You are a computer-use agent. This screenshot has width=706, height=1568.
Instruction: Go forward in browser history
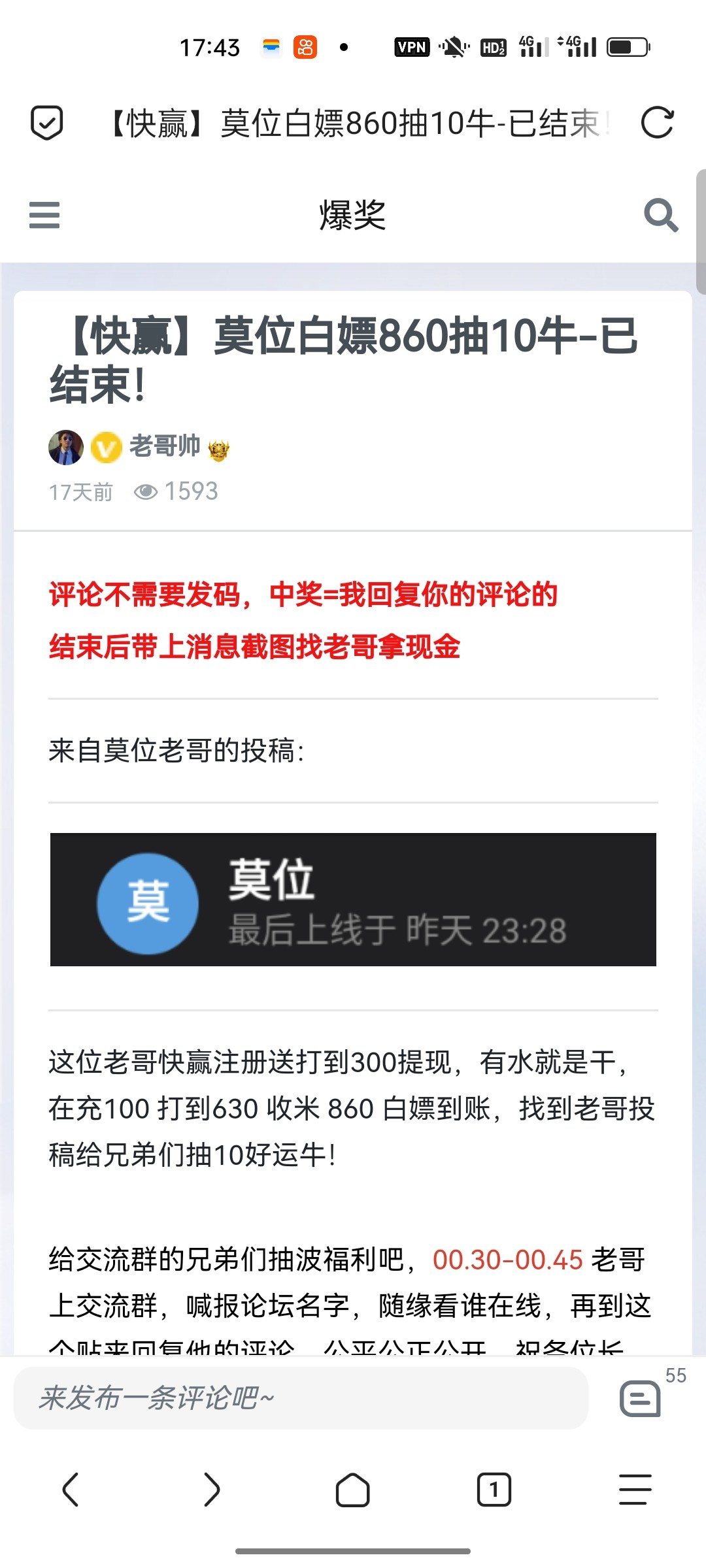212,1490
